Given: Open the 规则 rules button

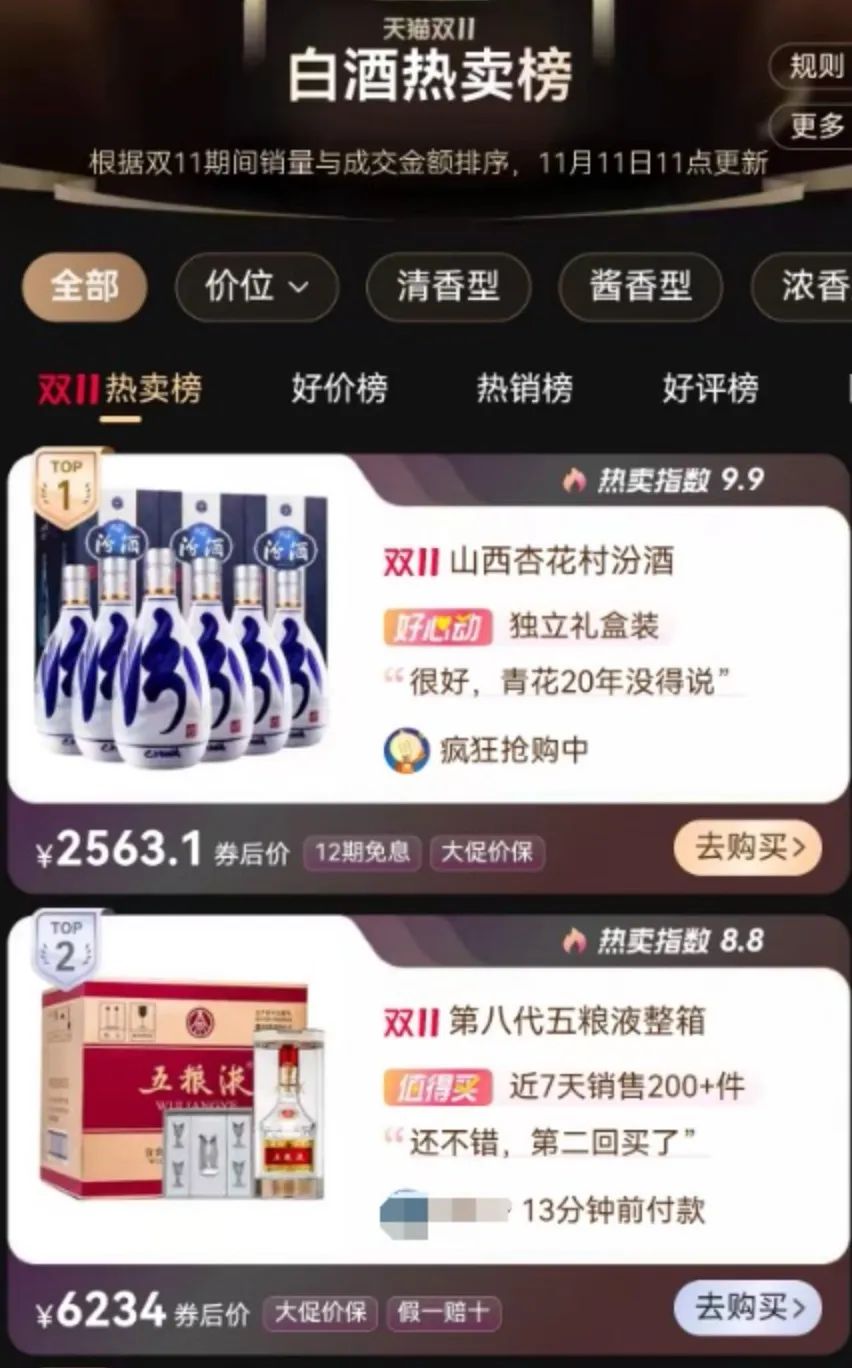Looking at the screenshot, I should tap(815, 67).
